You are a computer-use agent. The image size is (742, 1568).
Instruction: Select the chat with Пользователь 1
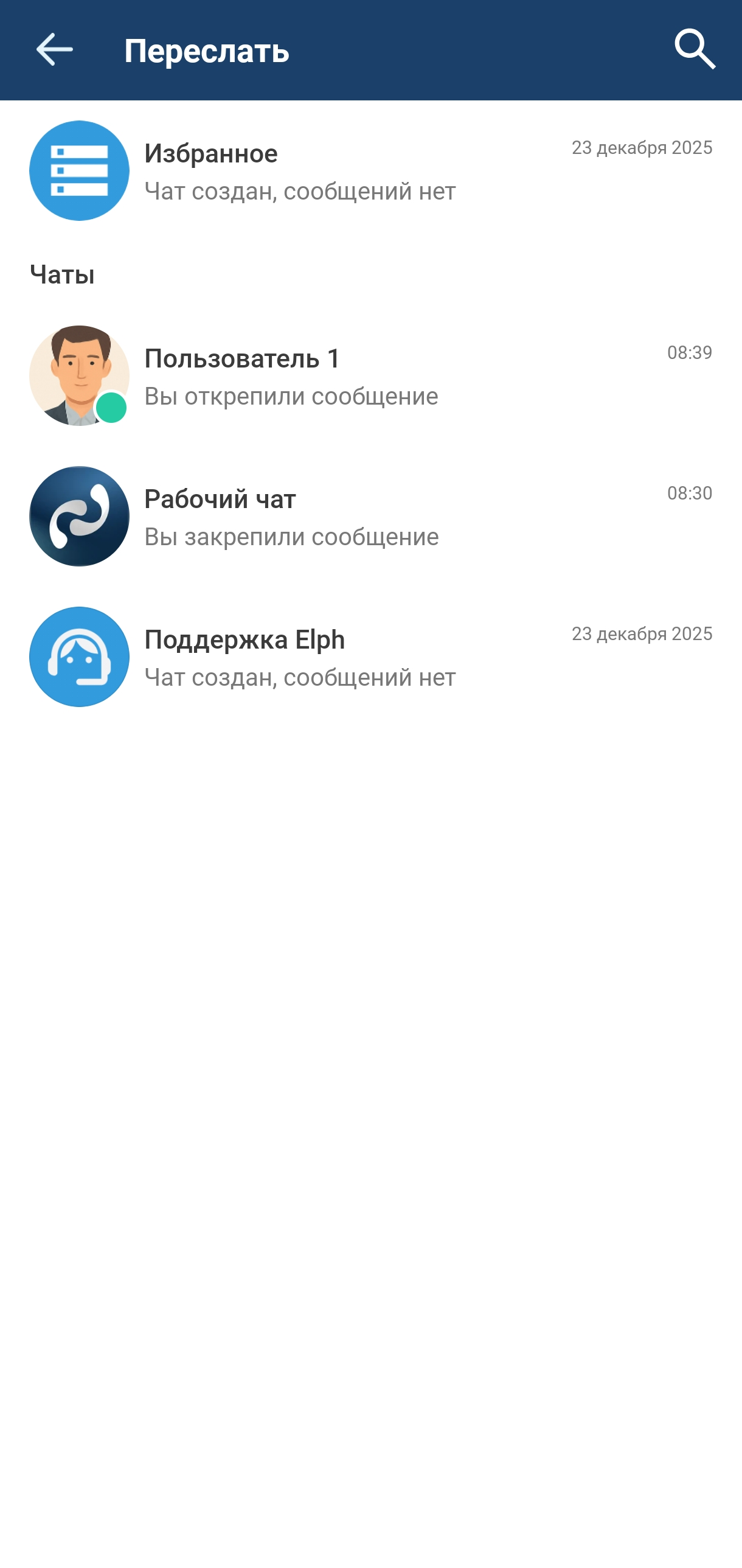point(370,375)
